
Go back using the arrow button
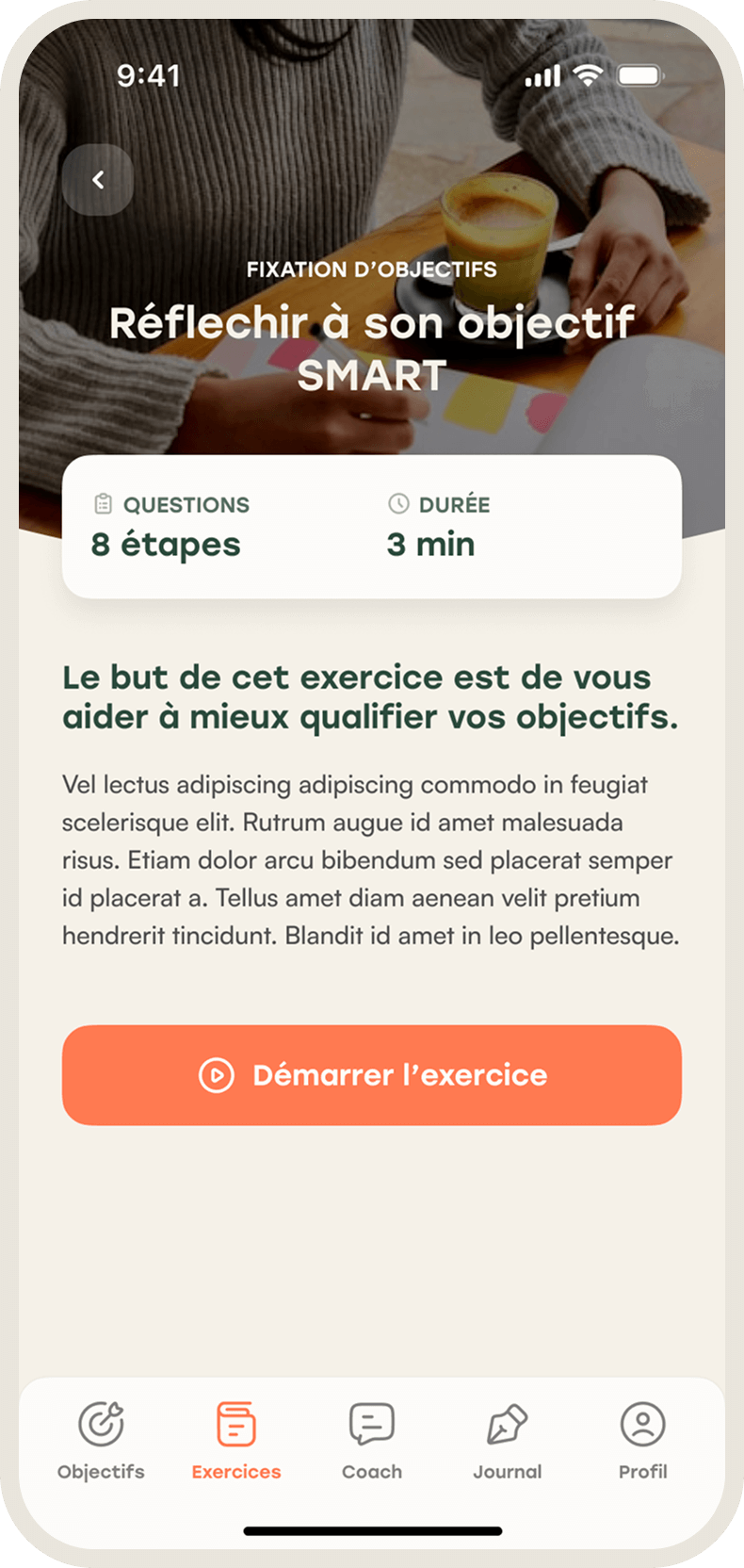(x=98, y=180)
